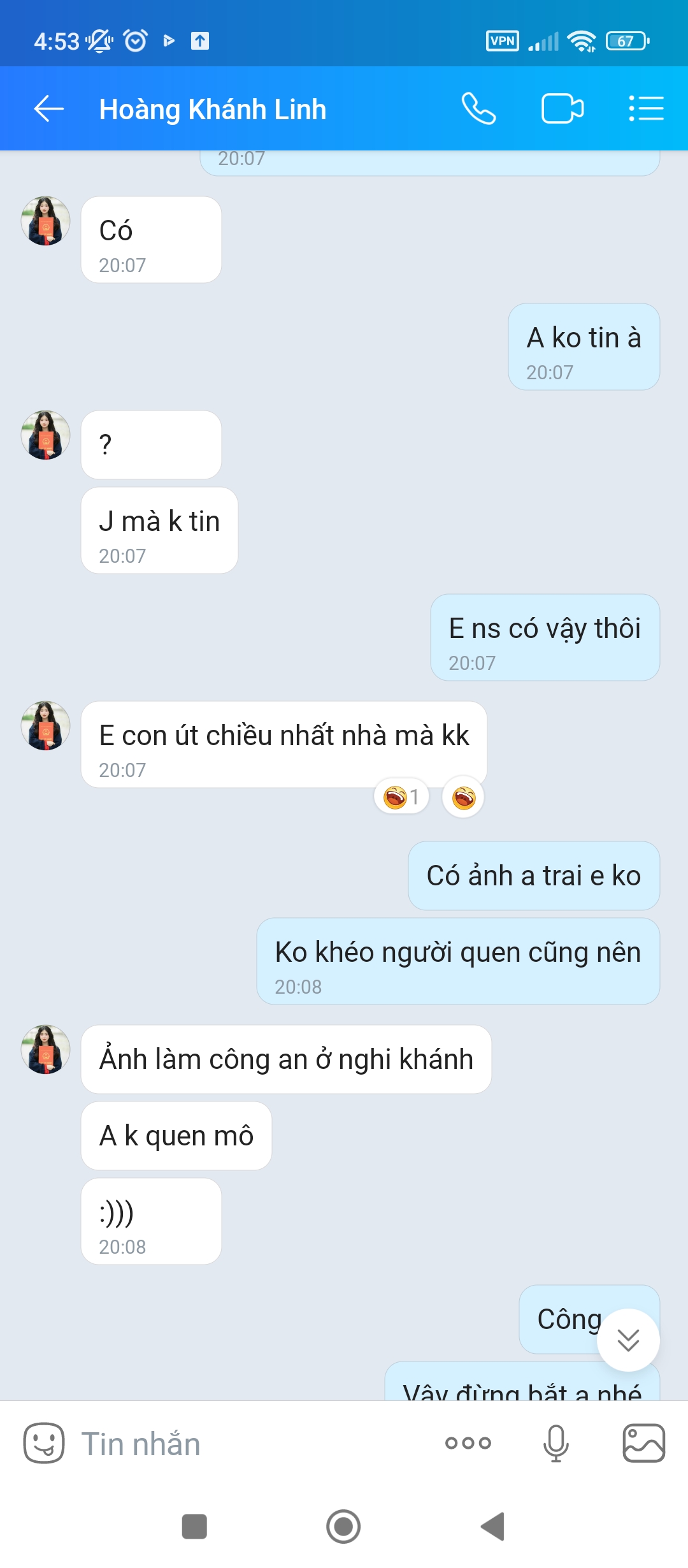React to "E con út chiều nhất" message
688x1568 pixels.
[464, 797]
